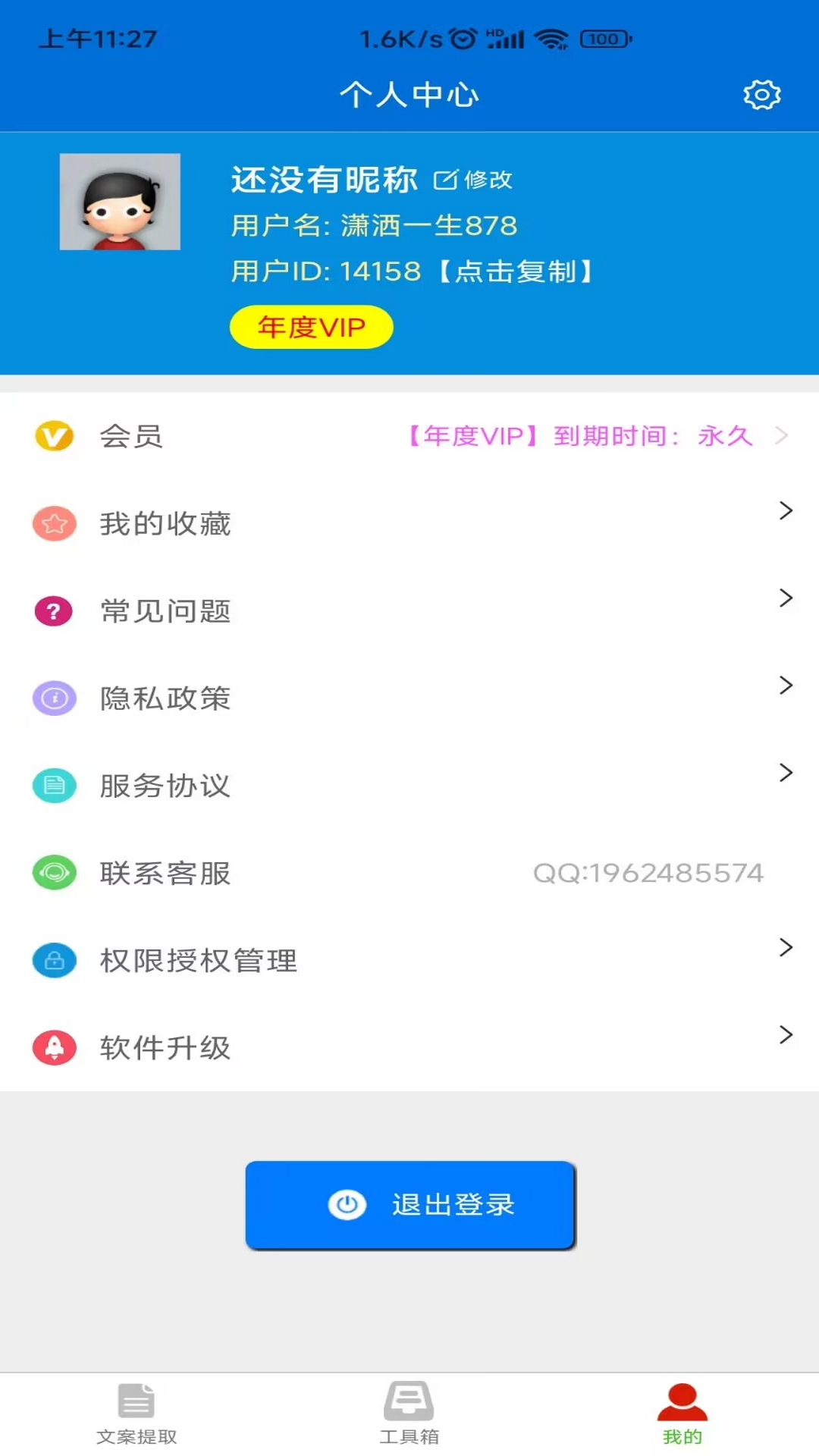Select the 服务协议 document icon
The height and width of the screenshot is (1456, 819).
point(53,786)
